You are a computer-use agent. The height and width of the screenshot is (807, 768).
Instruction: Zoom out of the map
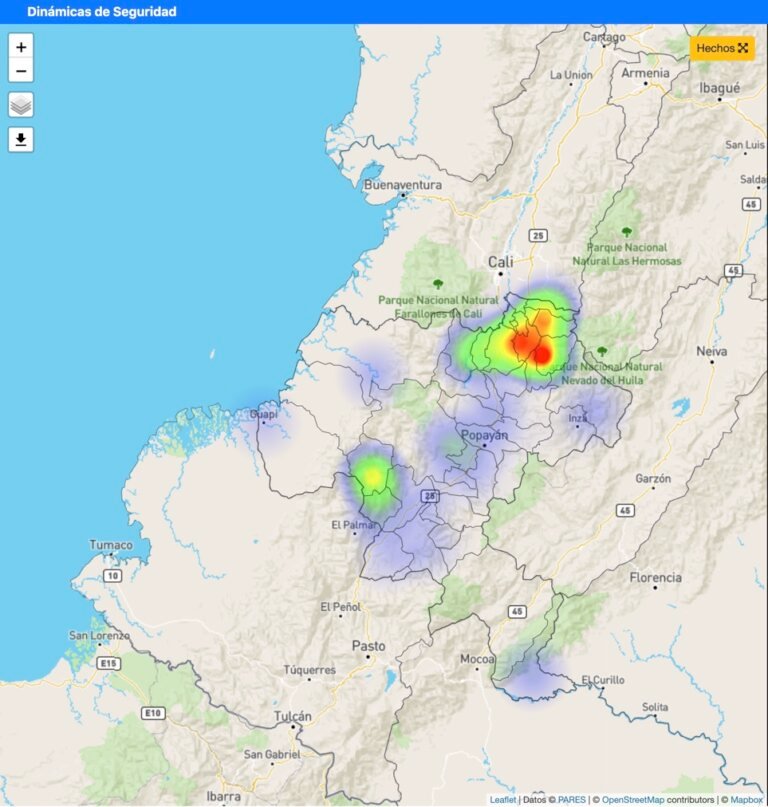(x=21, y=71)
